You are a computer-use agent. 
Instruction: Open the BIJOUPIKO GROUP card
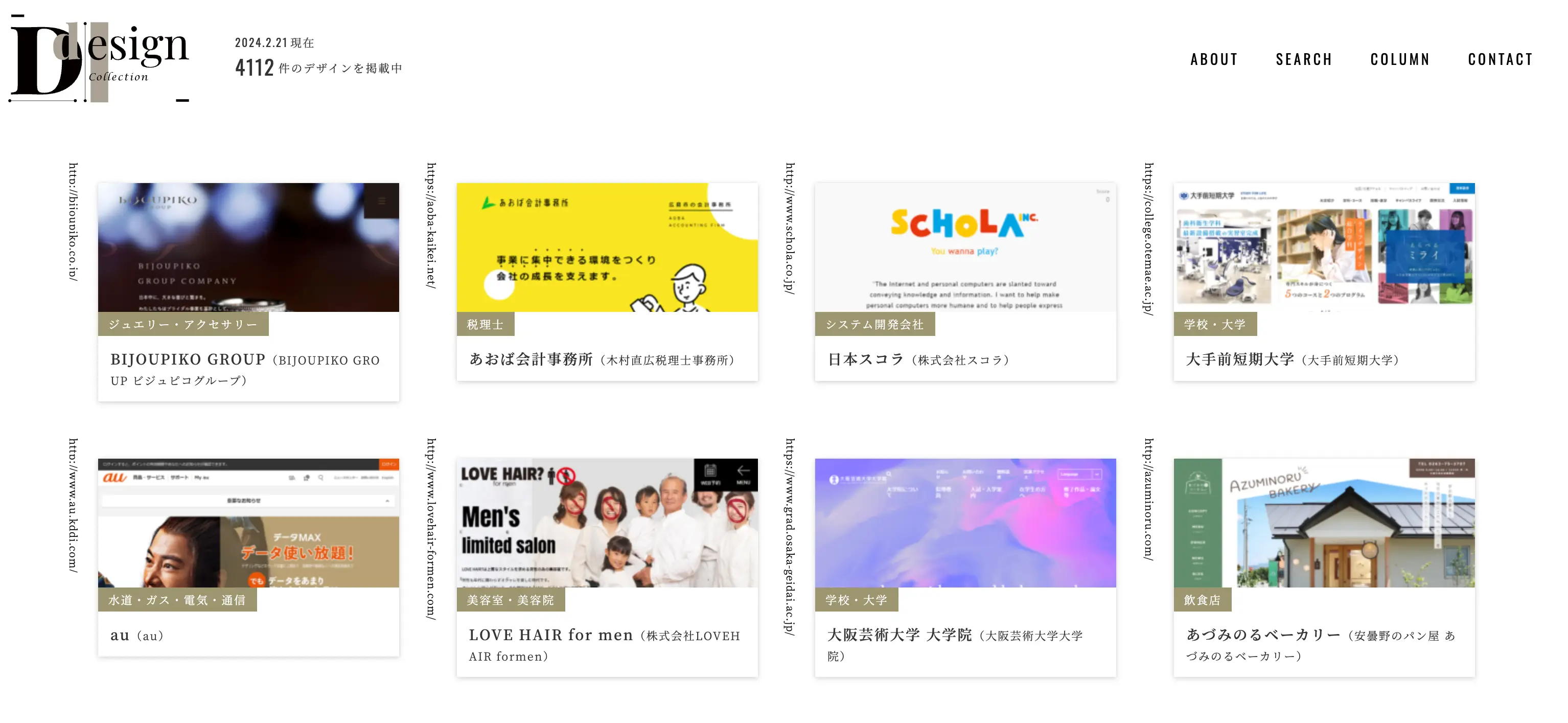click(x=248, y=247)
